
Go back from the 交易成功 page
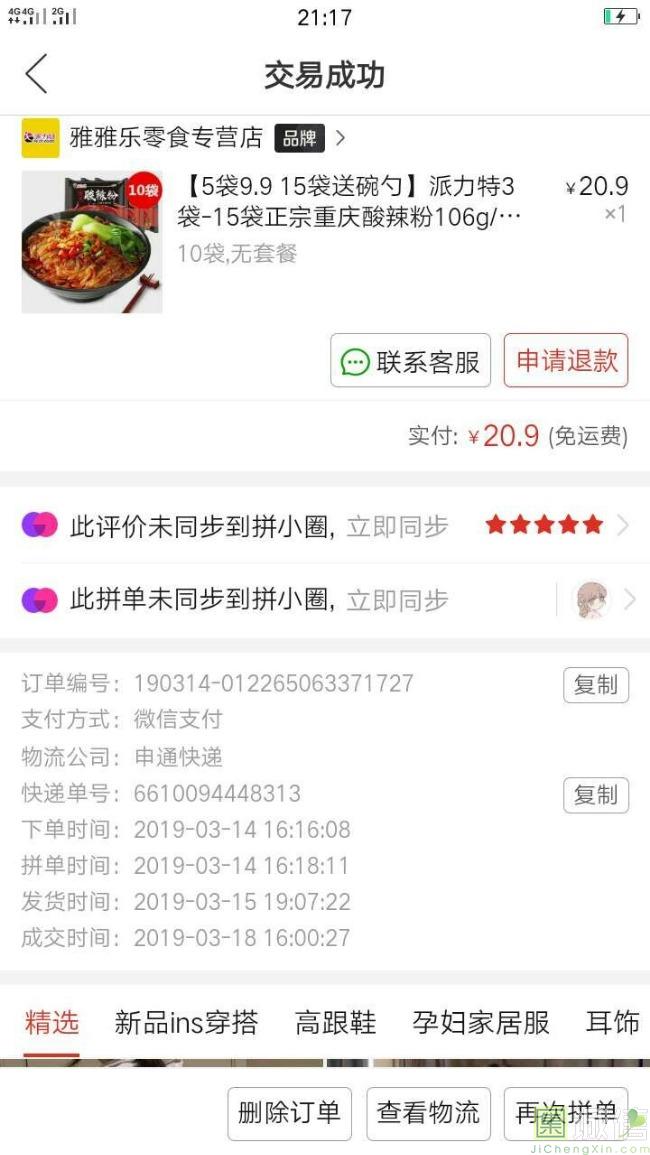pyautogui.click(x=36, y=75)
